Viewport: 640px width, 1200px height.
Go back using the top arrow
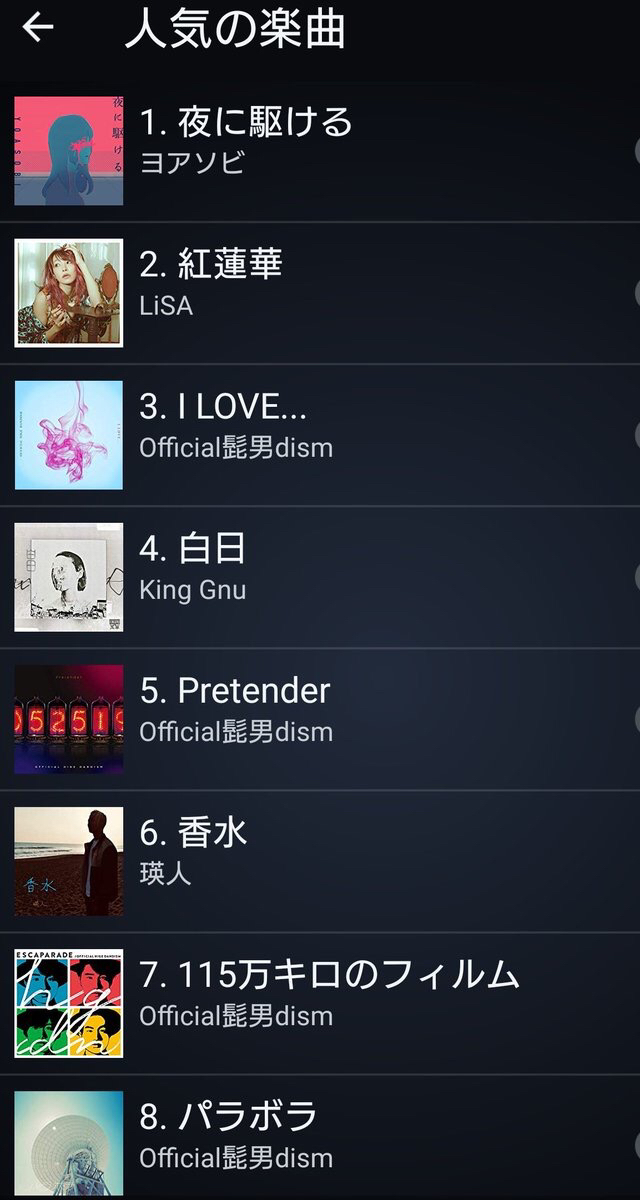click(38, 28)
